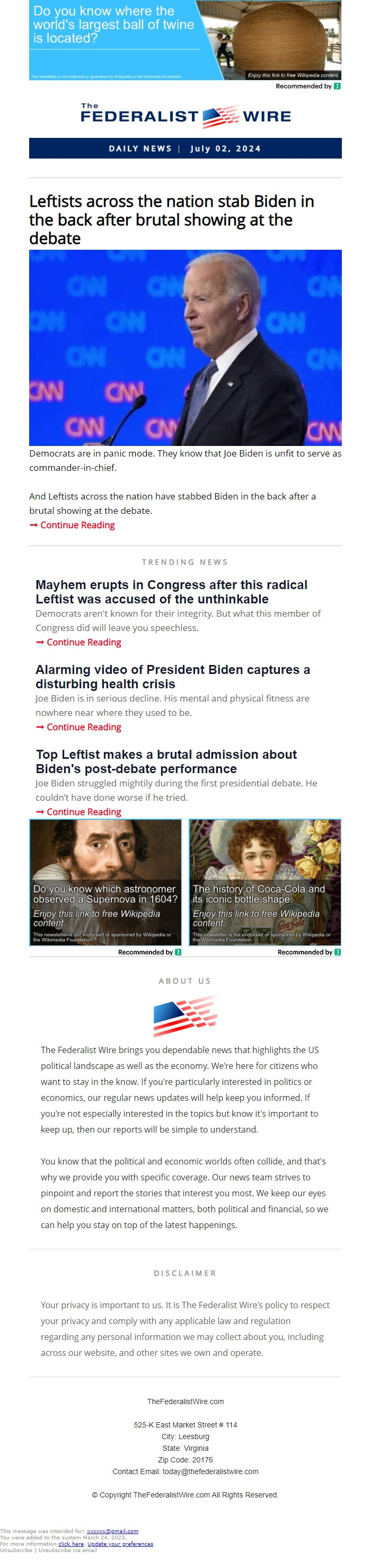
Task: Open the astronomer Supernova 1604 Wikipedia card
Action: coord(106,881)
